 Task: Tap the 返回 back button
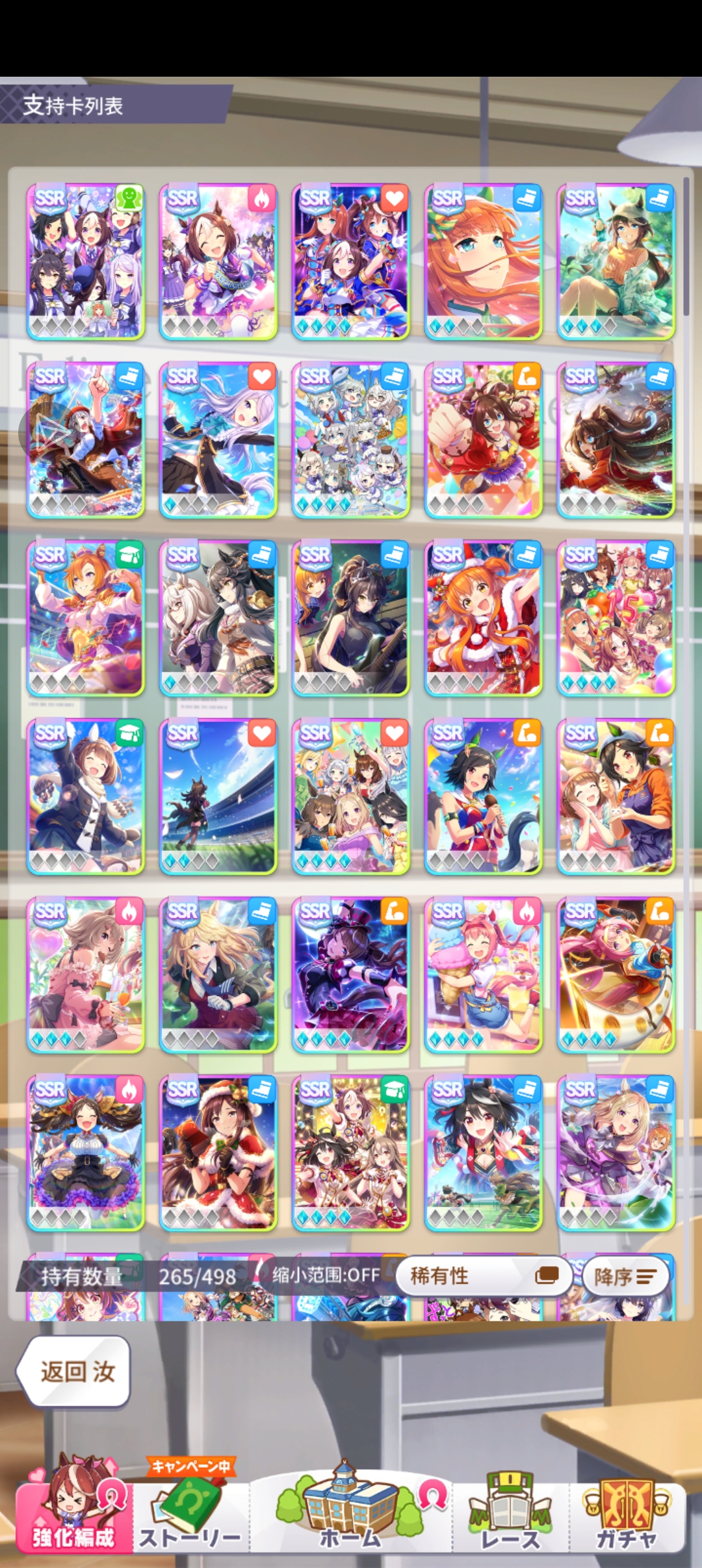(74, 1372)
